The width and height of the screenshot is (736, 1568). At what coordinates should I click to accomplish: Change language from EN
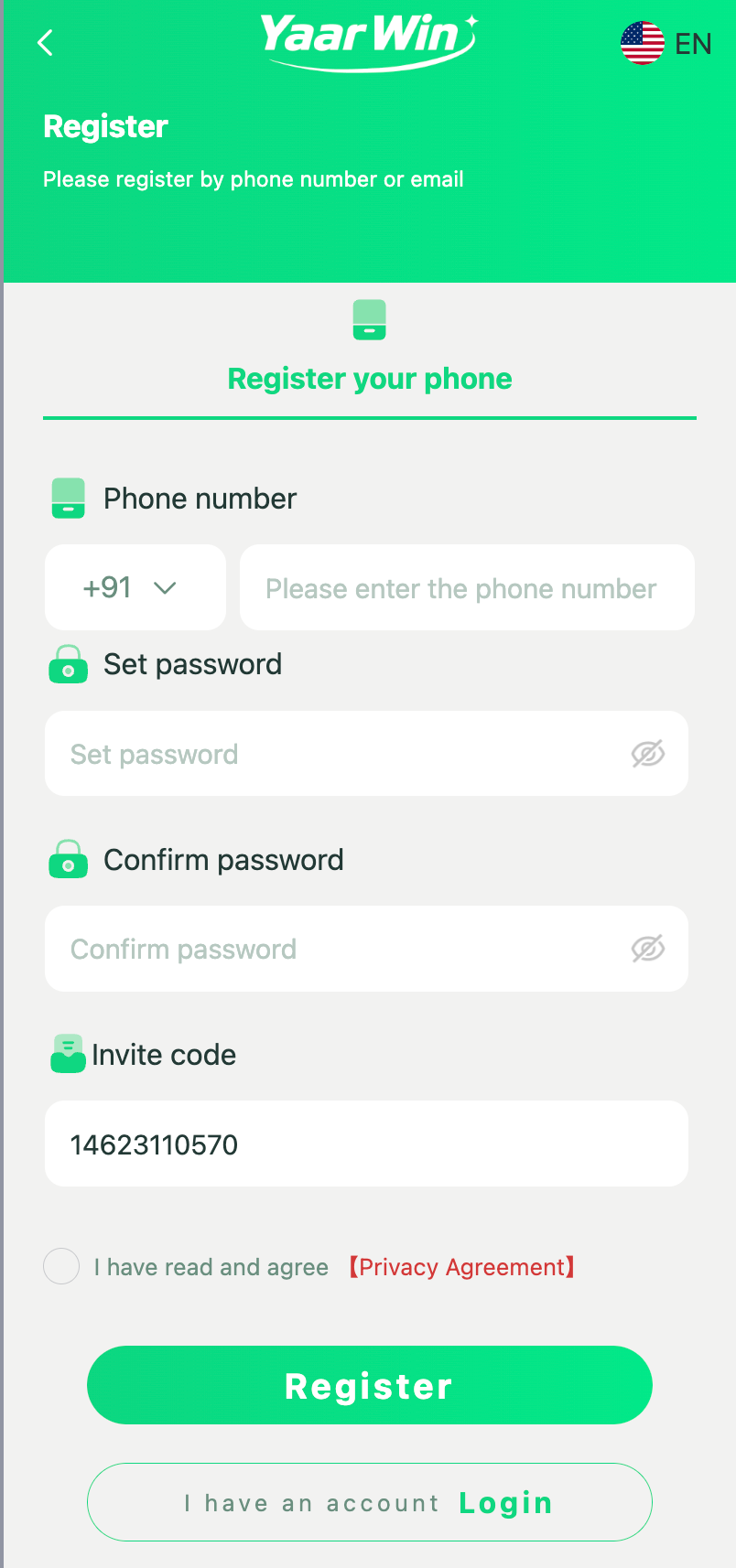tap(666, 43)
